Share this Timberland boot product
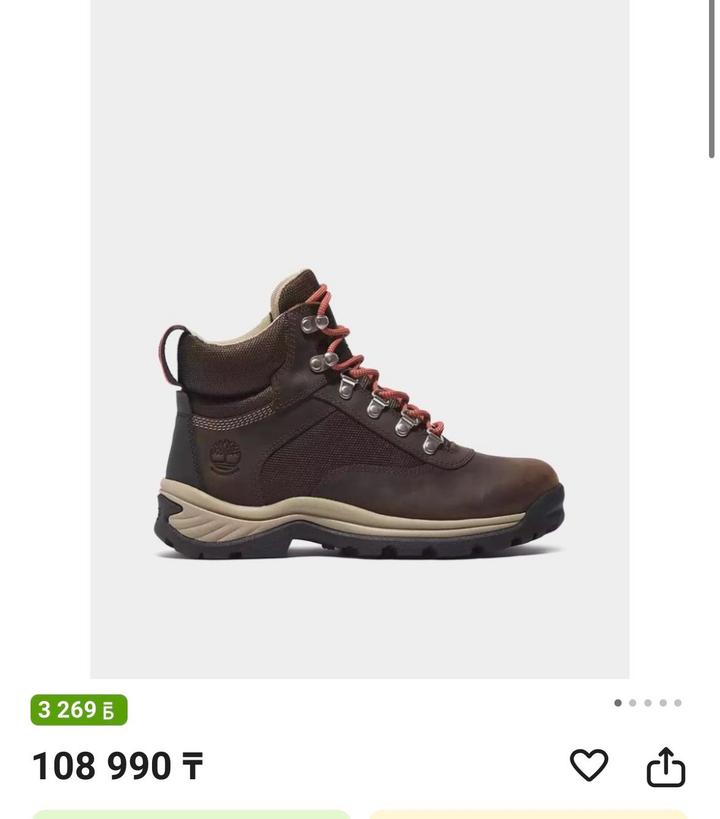Viewport: 720px width, 819px height. (x=666, y=767)
